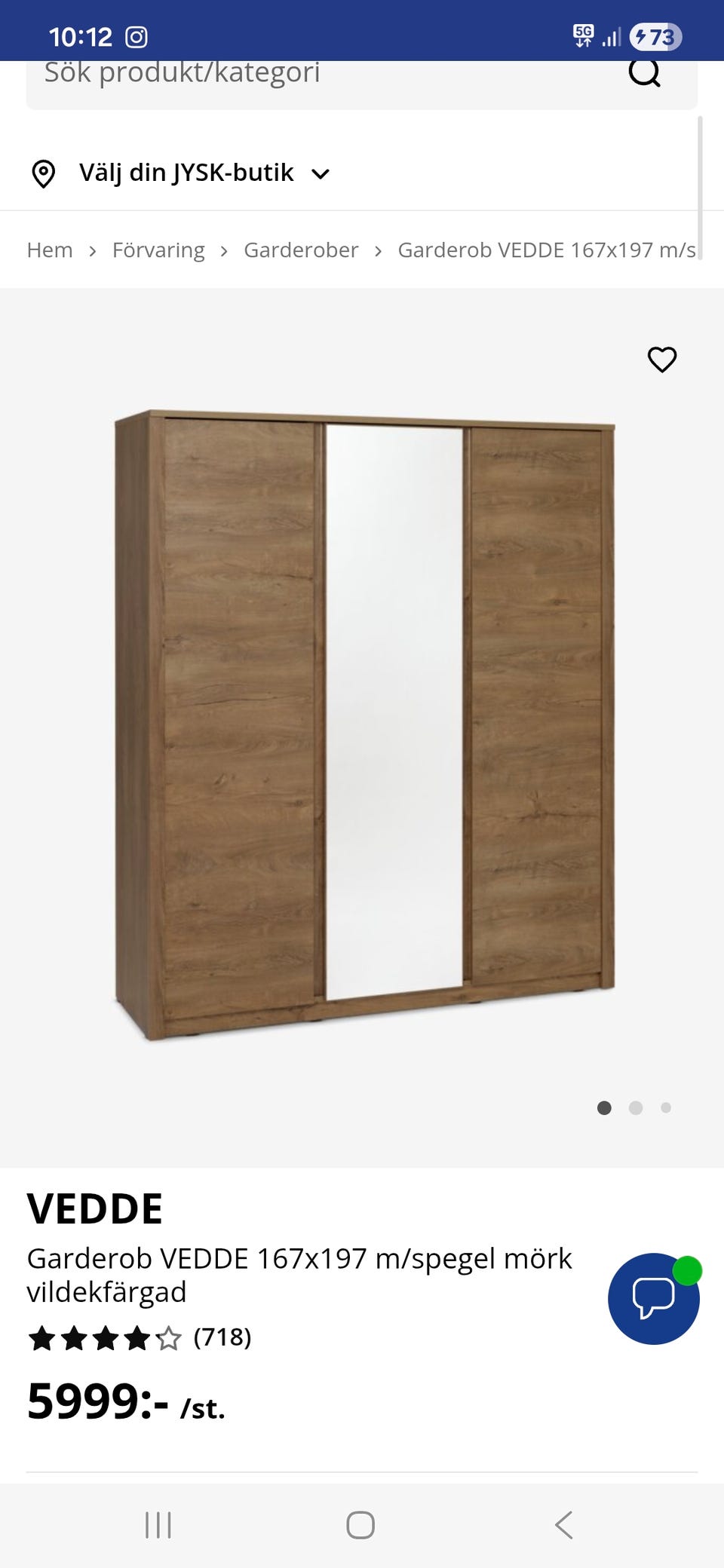Tap the 5G network indicator
The height and width of the screenshot is (1568, 724).
tap(581, 34)
